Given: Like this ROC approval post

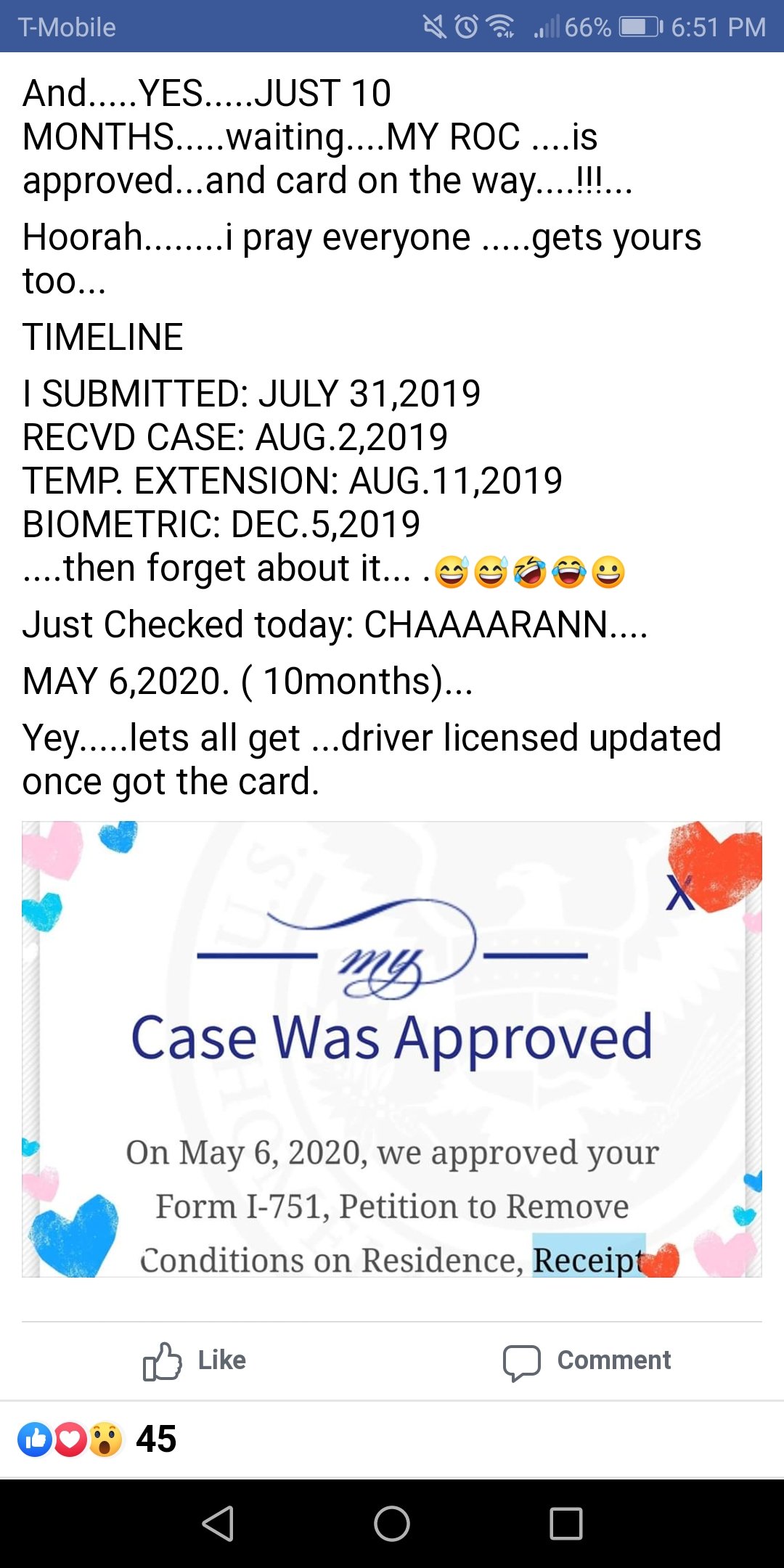Looking at the screenshot, I should (195, 1360).
